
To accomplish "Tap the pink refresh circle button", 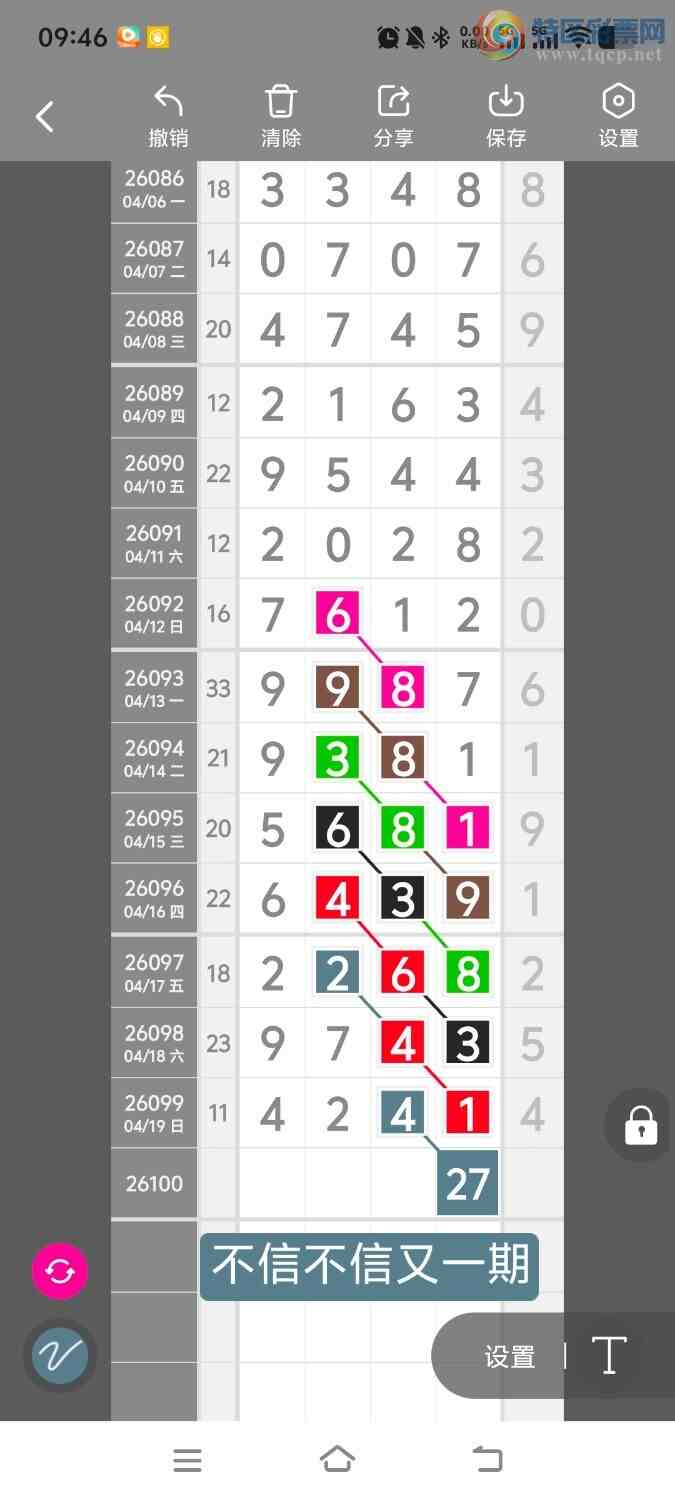I will [x=60, y=1271].
